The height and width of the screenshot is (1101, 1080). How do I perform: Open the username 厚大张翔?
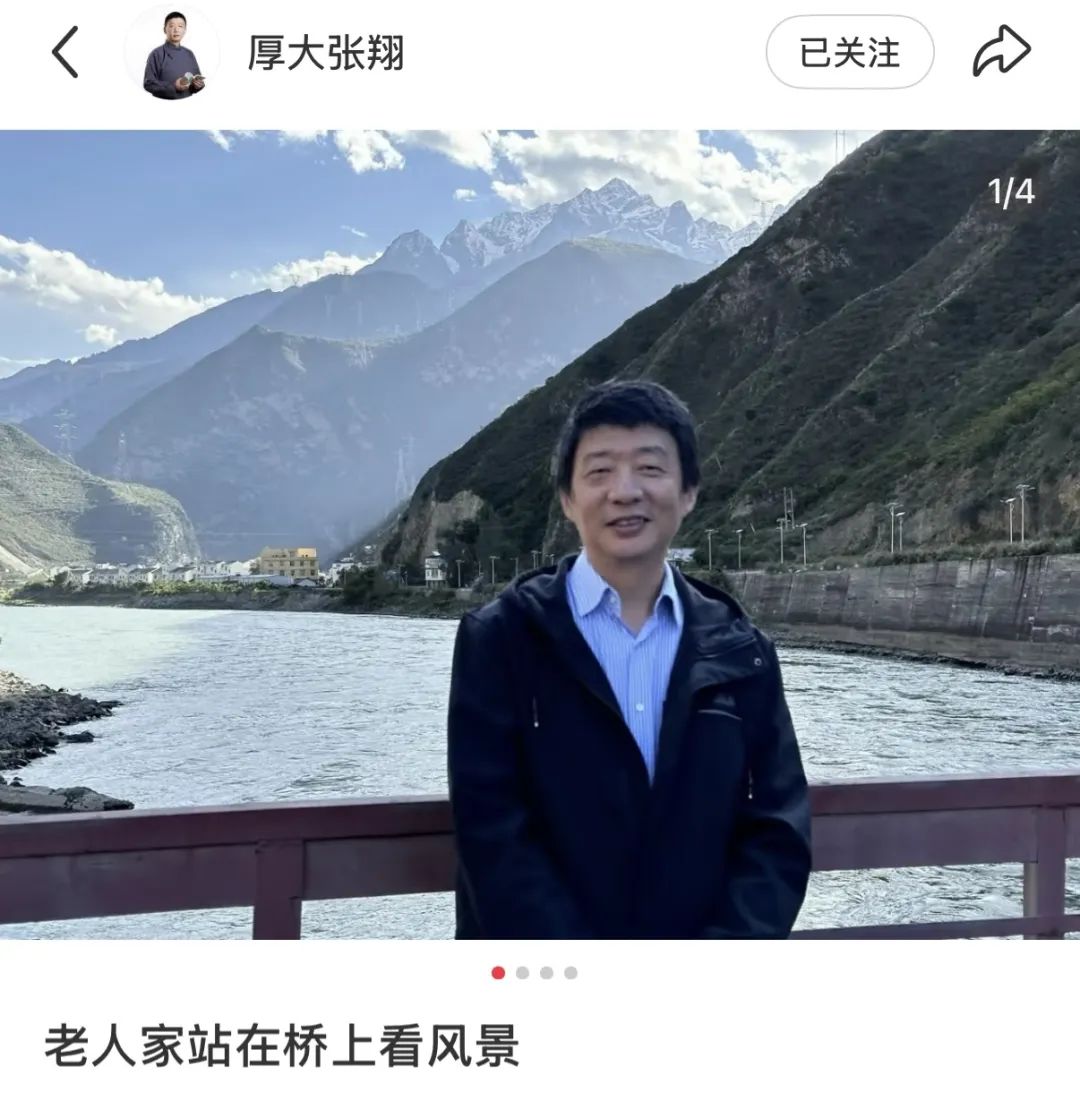pyautogui.click(x=326, y=53)
